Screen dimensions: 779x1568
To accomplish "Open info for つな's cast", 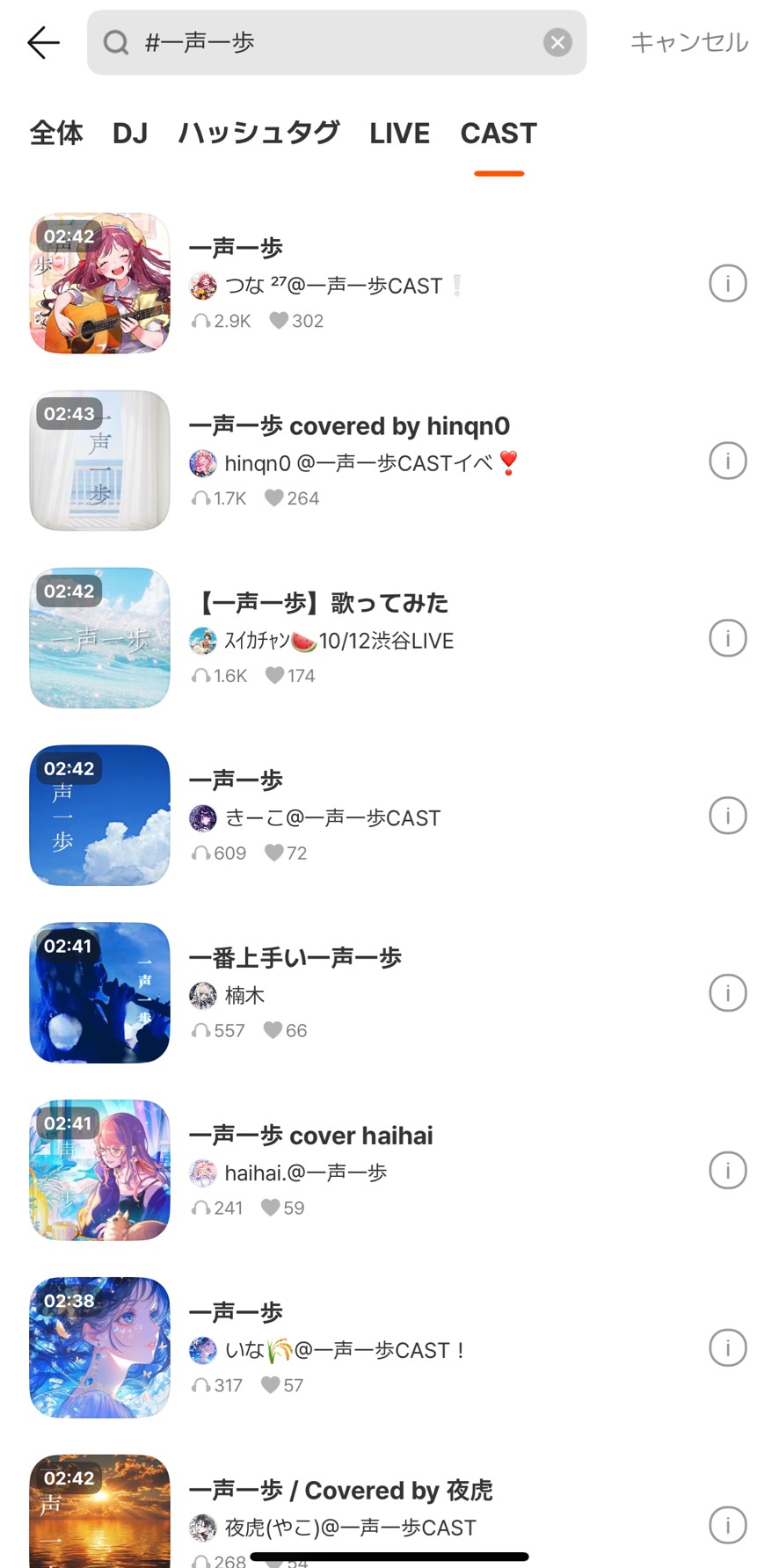I will coord(727,283).
